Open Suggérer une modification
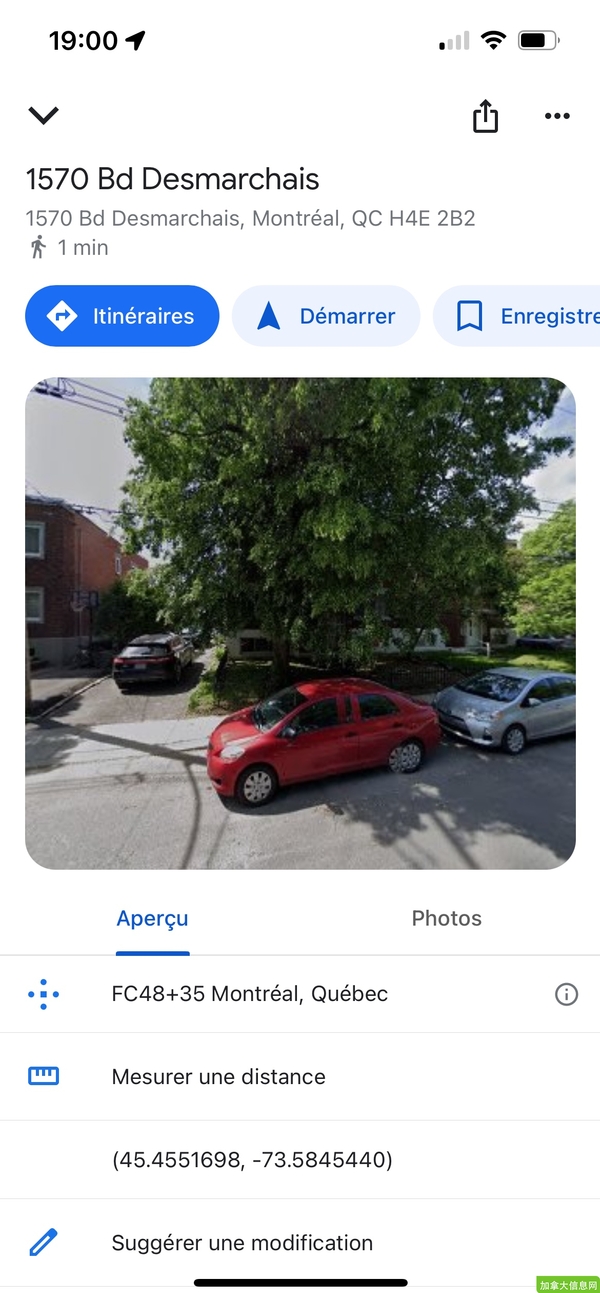 [300, 1243]
